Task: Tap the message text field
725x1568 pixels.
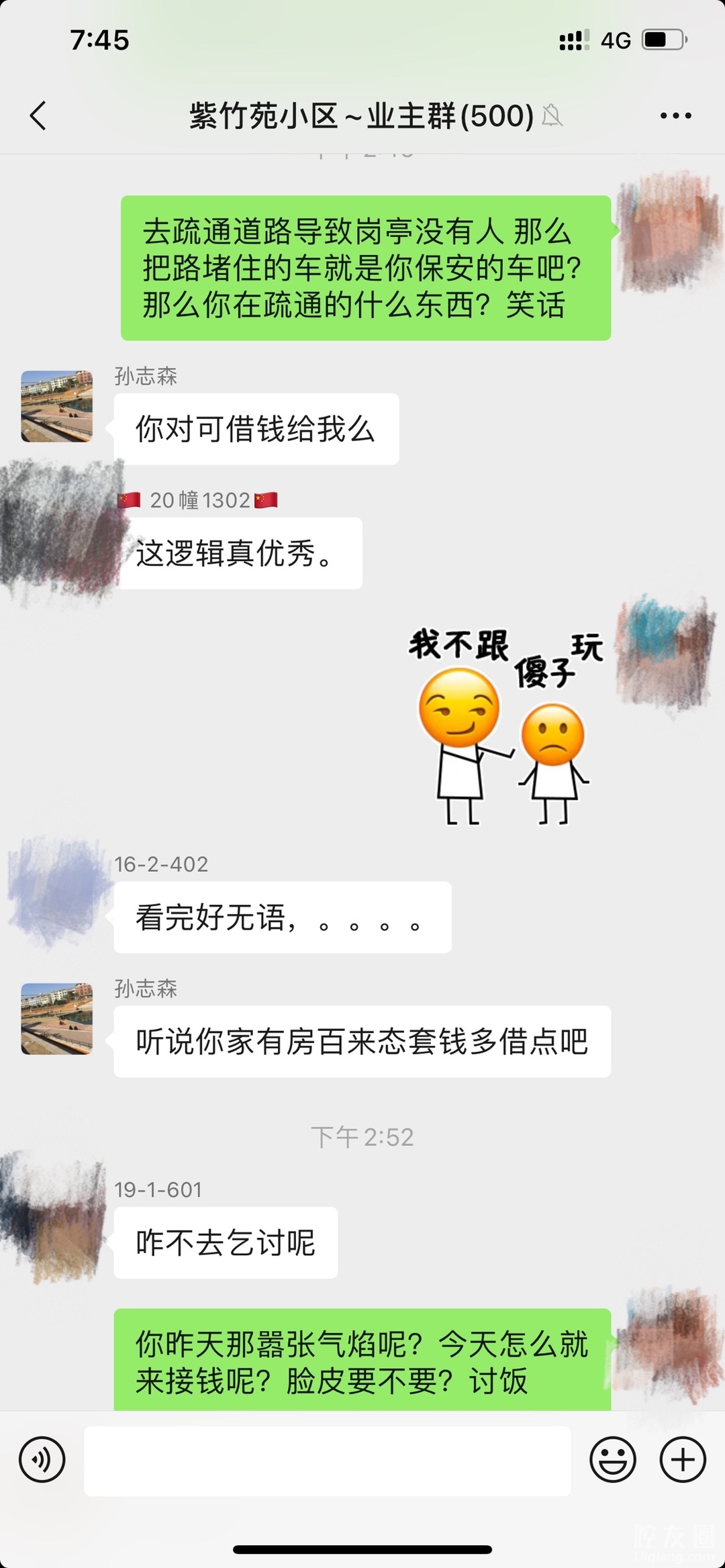Action: click(327, 1461)
